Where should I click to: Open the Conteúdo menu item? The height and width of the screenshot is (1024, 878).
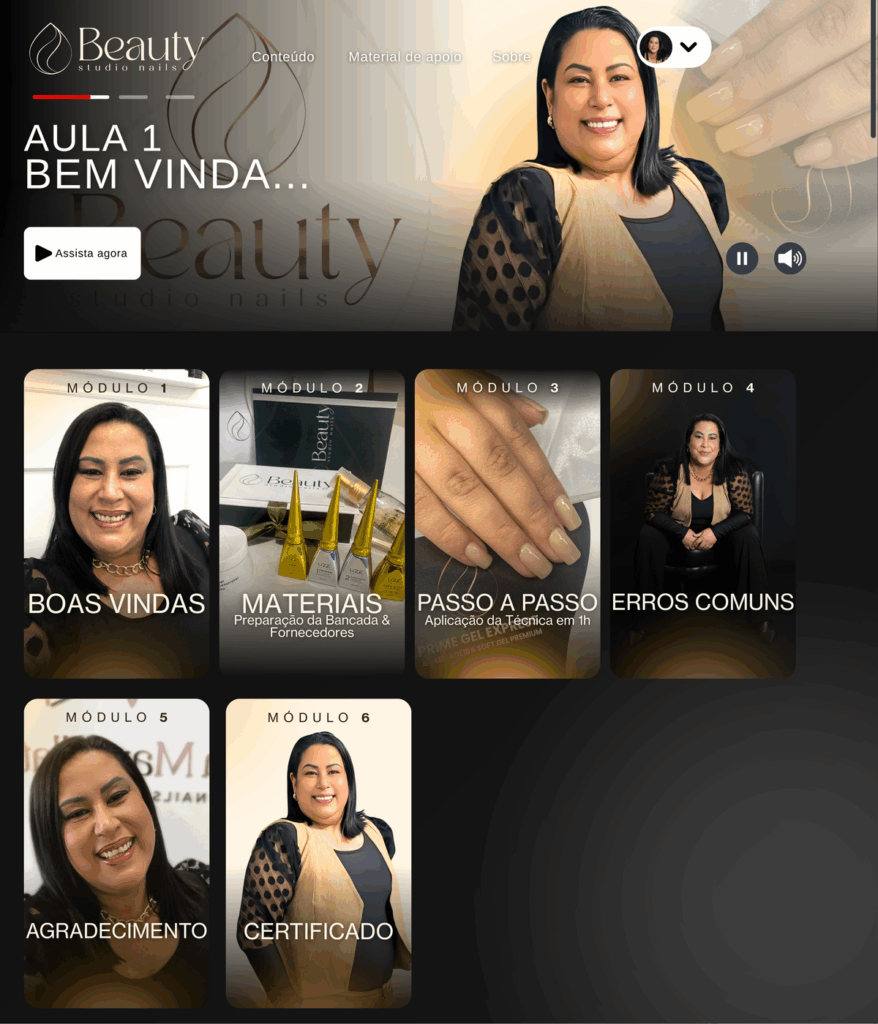pos(283,57)
